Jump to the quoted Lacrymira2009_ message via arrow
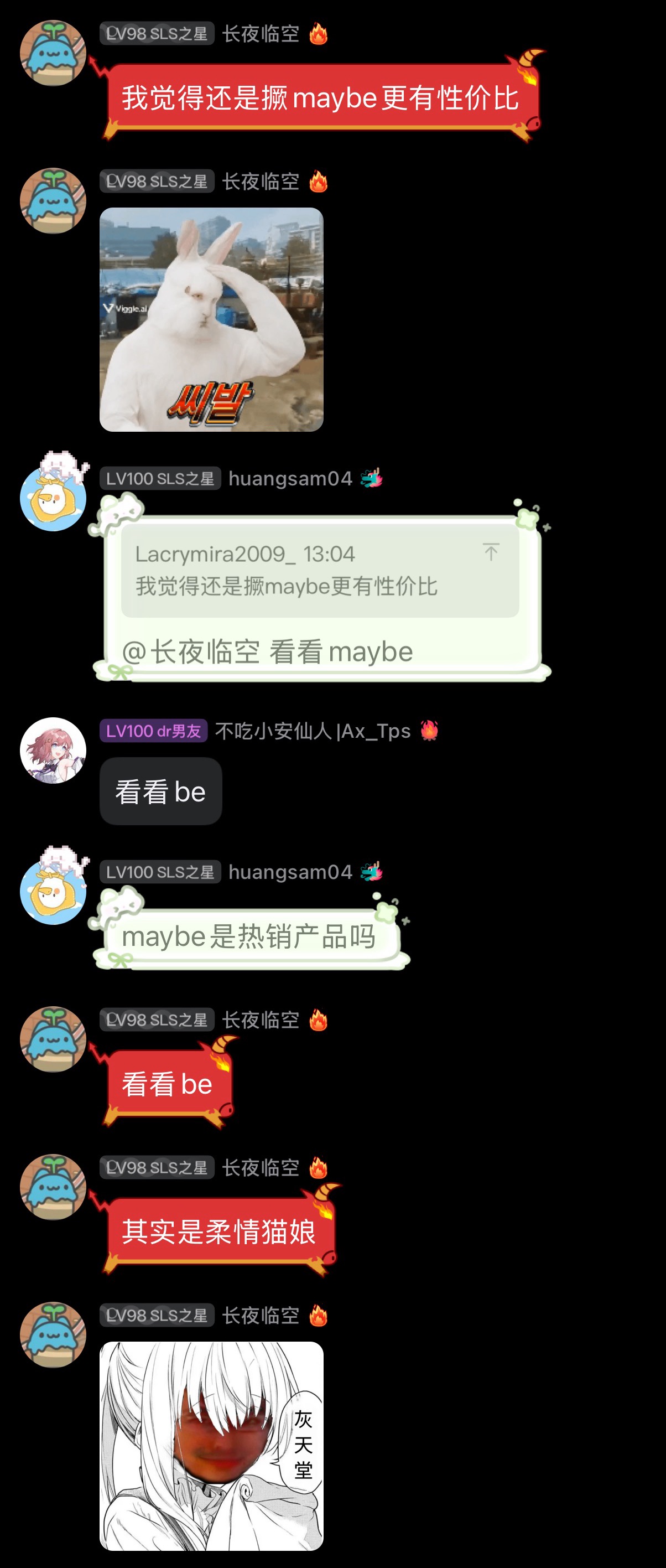This screenshot has width=666, height=1568. coord(491,552)
